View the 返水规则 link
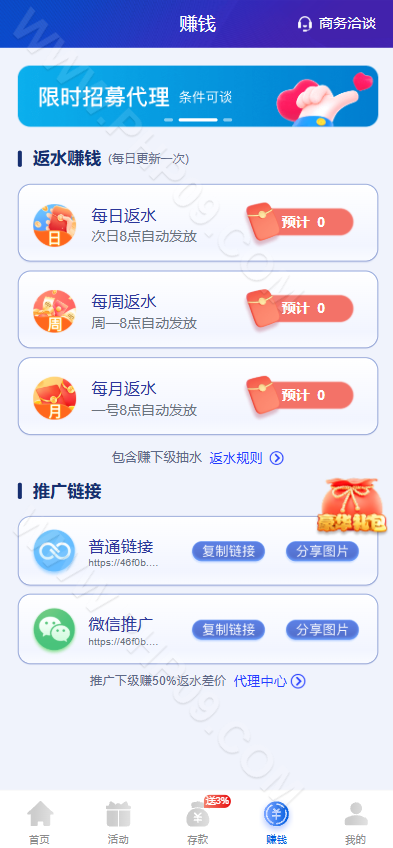This screenshot has width=393, height=848. pos(247,458)
